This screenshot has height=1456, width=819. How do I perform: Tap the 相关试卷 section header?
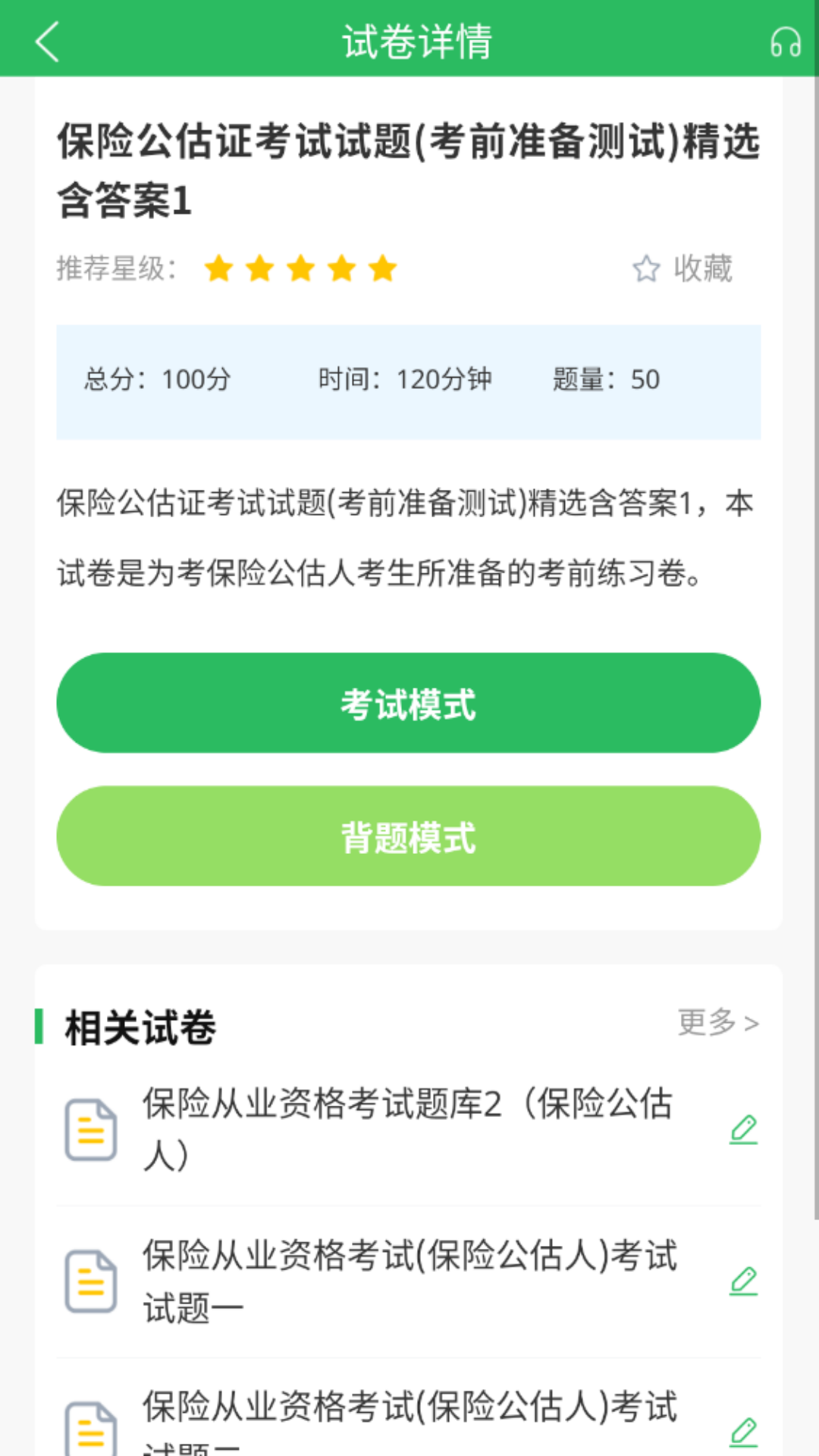(140, 1025)
